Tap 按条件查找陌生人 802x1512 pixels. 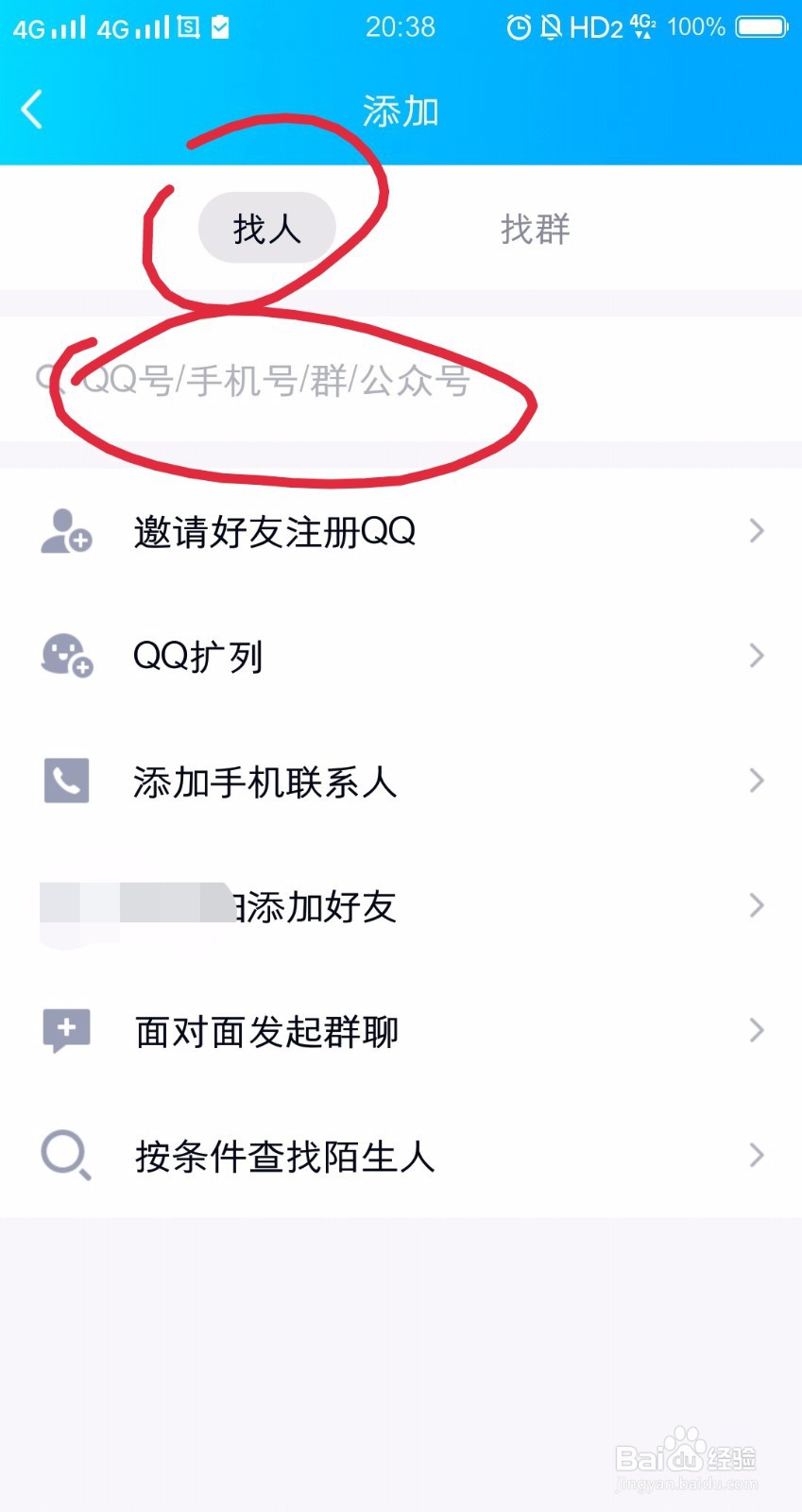pos(282,1155)
